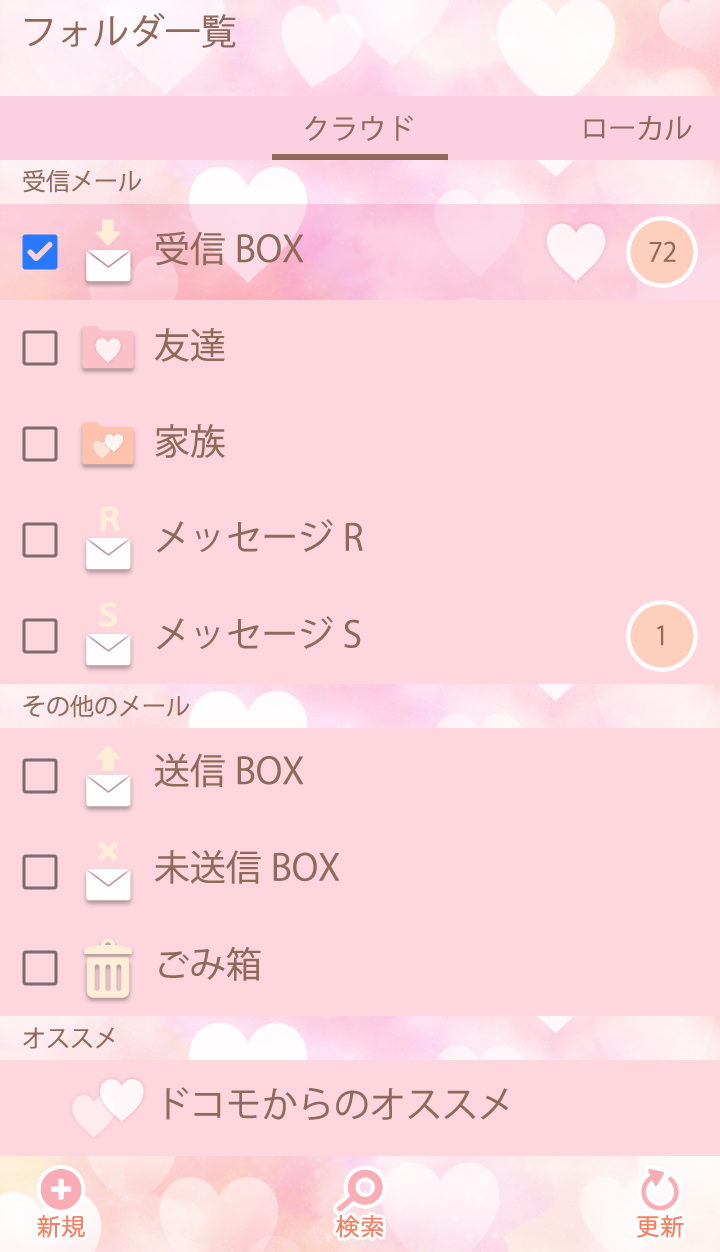Mark the メッセージ S checkbox
720x1252 pixels.
40,635
